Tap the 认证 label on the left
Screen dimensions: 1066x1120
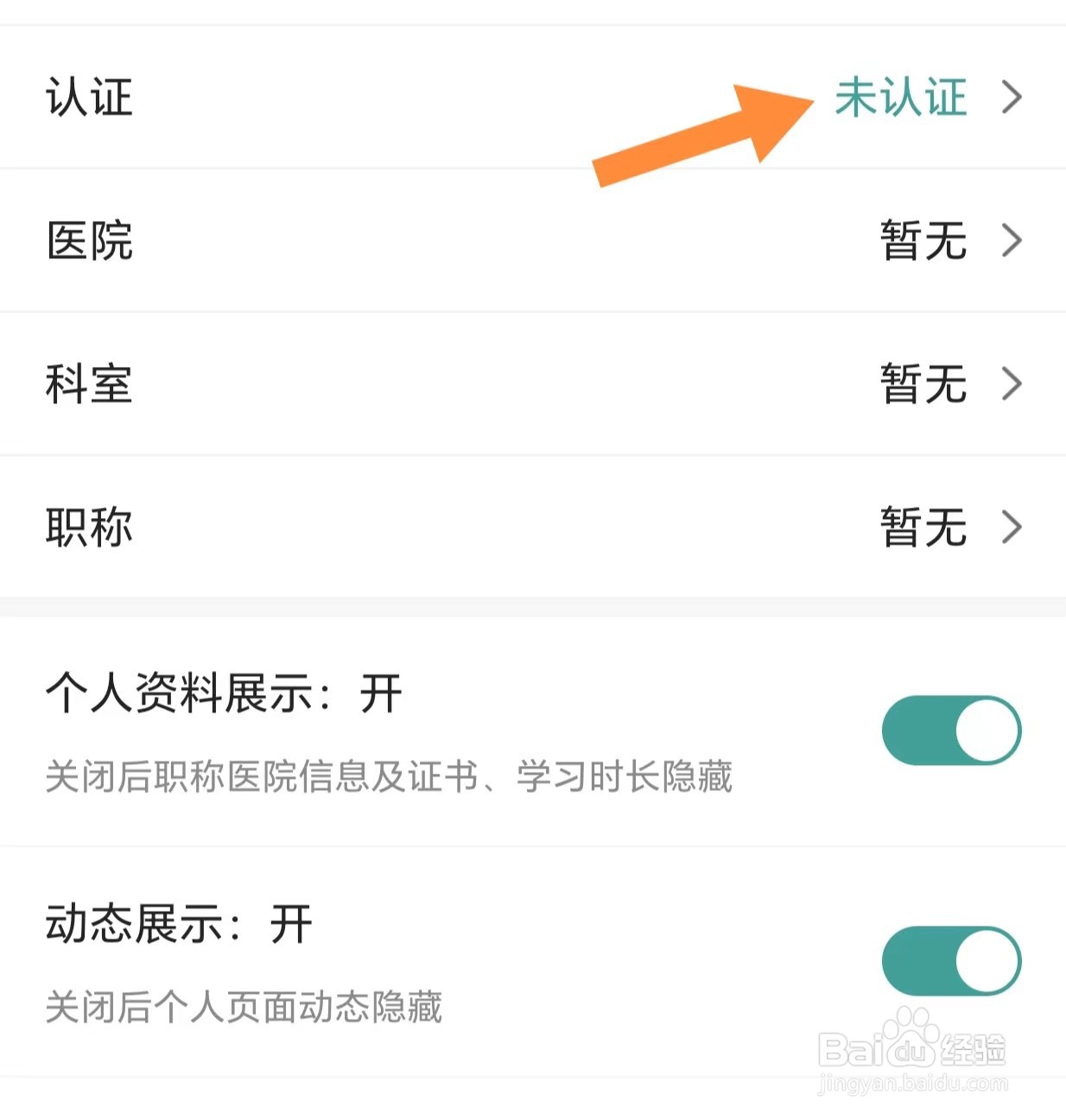pos(89,98)
